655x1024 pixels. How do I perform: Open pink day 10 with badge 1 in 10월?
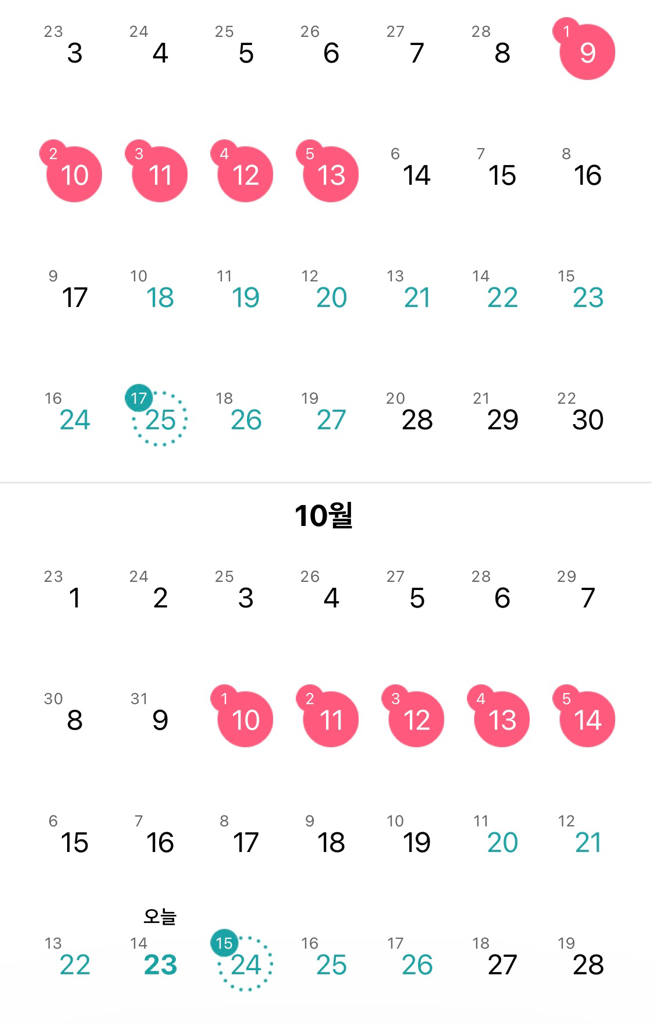click(246, 720)
